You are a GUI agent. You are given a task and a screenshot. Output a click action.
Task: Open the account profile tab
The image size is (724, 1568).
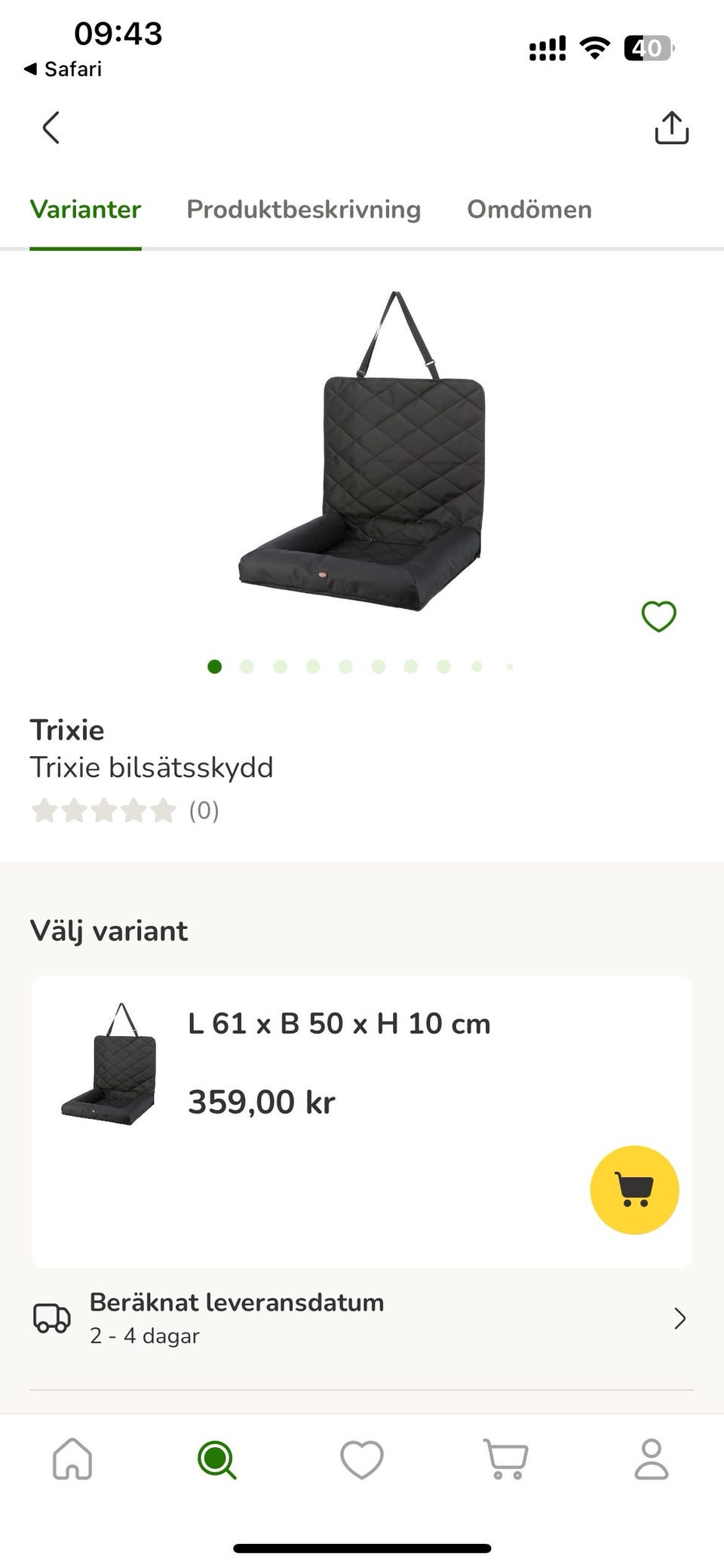[x=651, y=1459]
